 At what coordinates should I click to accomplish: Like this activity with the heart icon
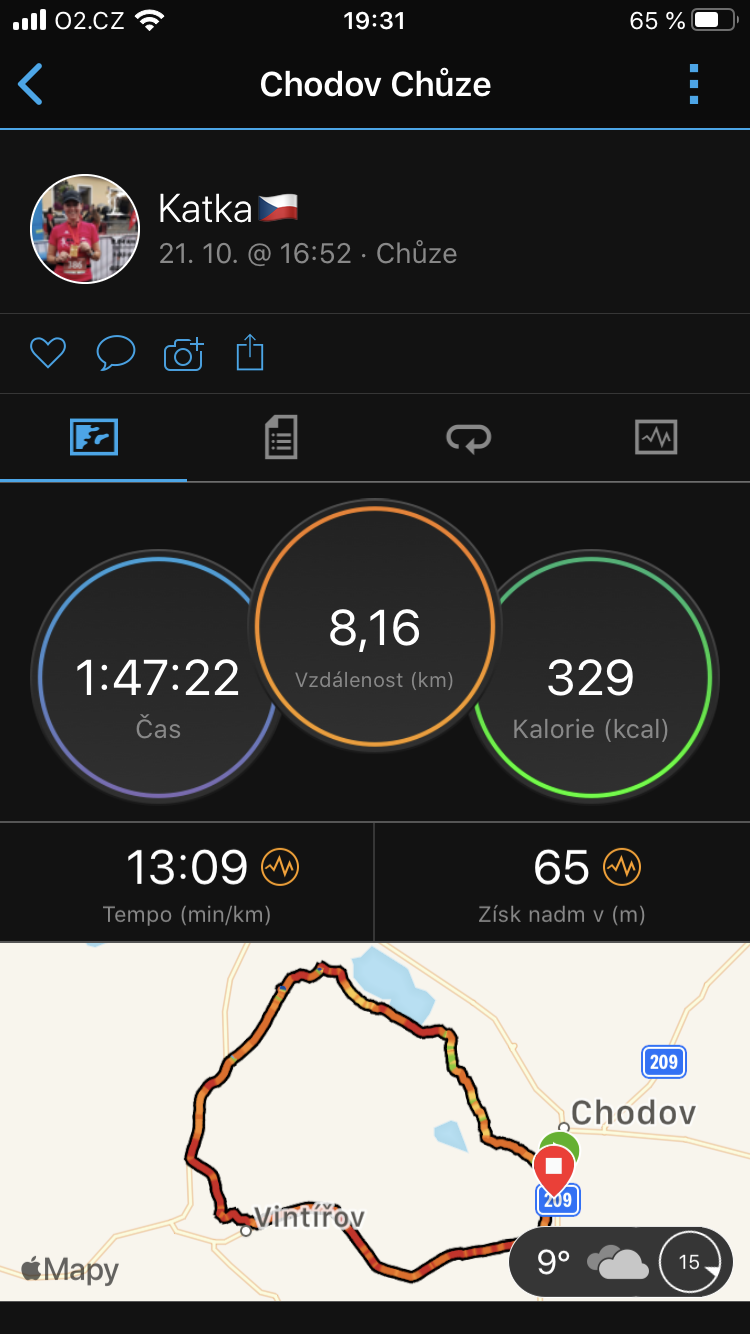[47, 353]
